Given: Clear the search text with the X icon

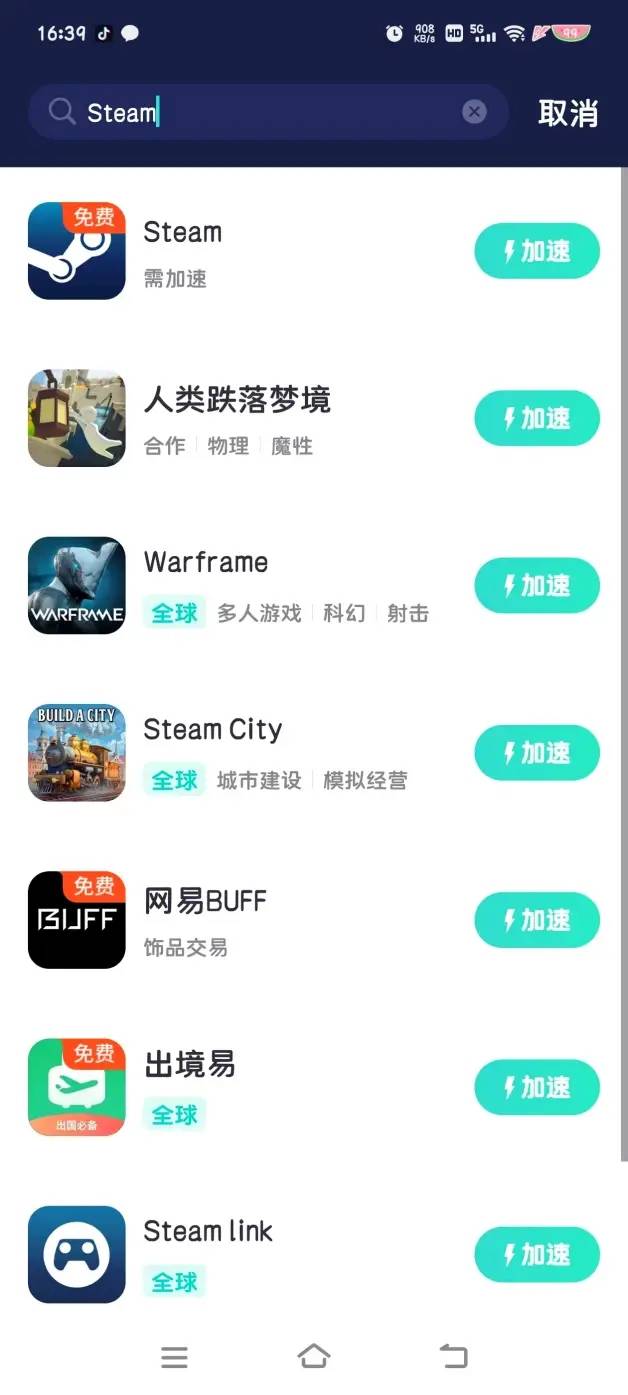Looking at the screenshot, I should (x=474, y=112).
